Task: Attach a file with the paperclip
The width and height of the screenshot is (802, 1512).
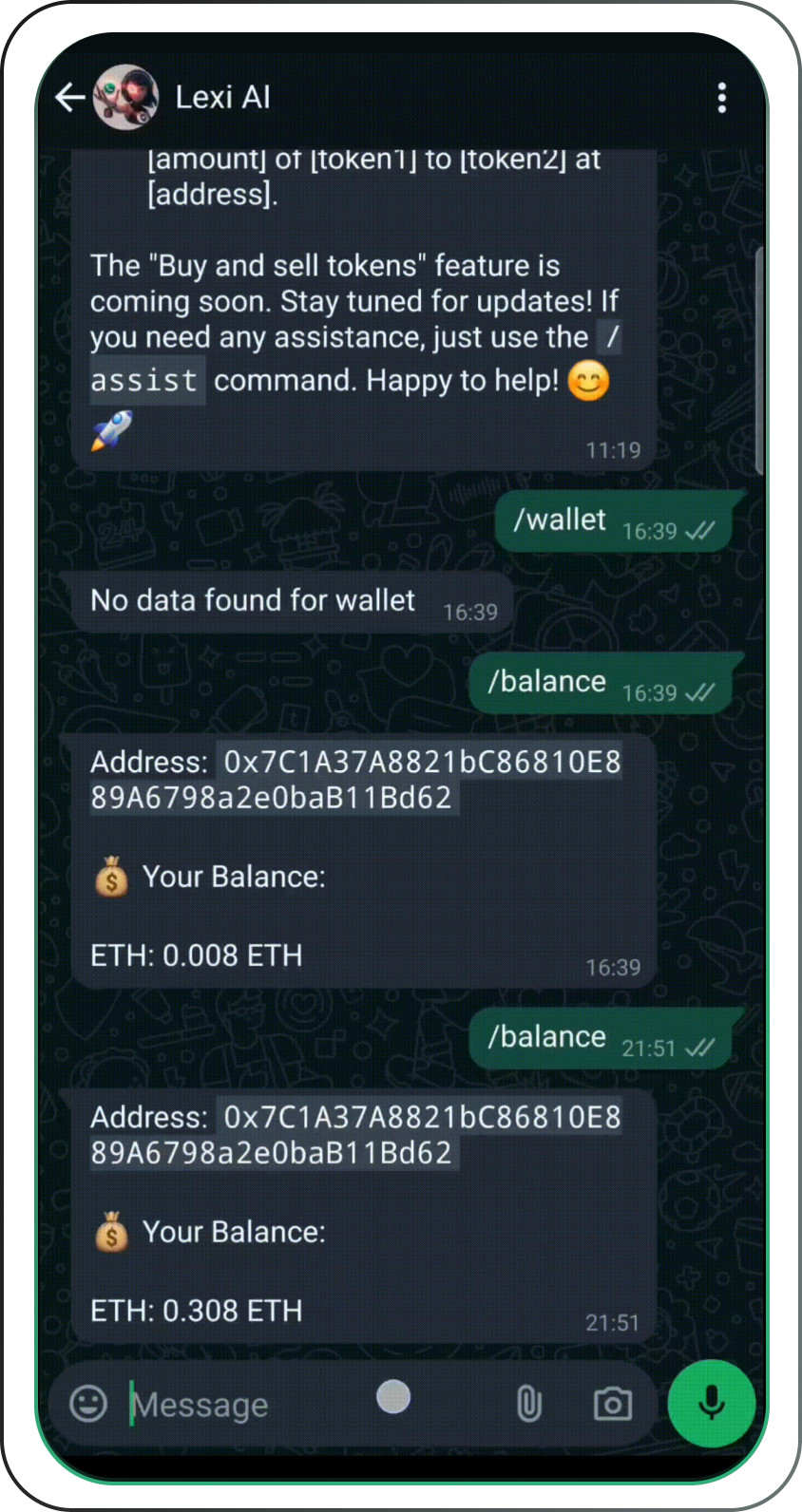Action: click(529, 1404)
